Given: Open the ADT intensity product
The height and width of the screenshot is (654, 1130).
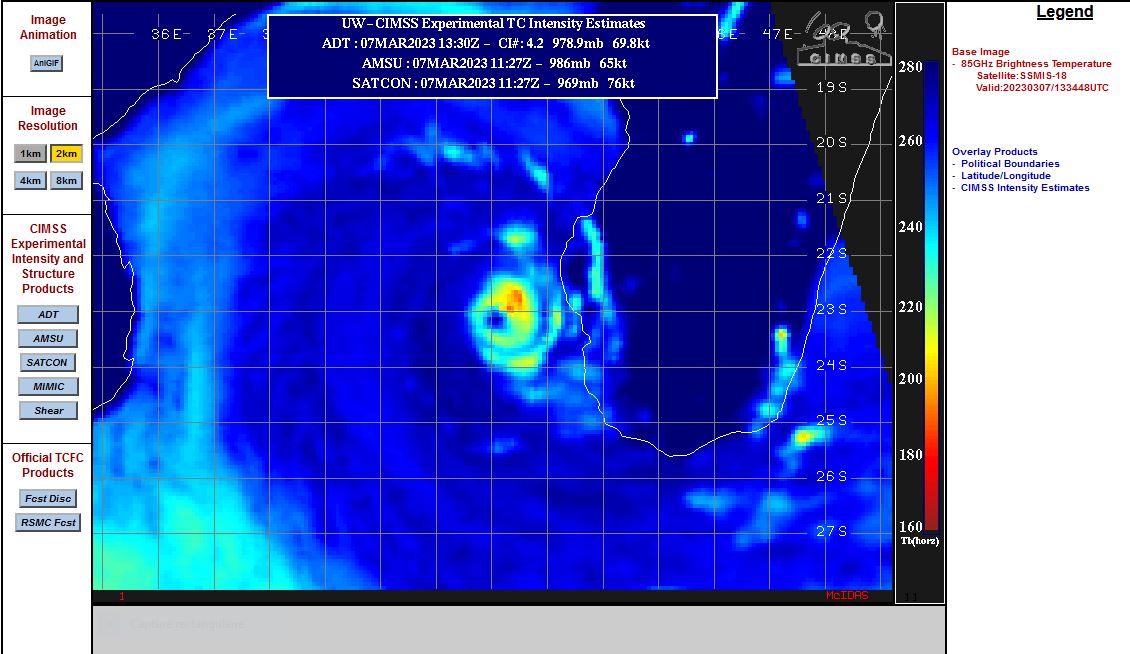Looking at the screenshot, I should coord(48,314).
